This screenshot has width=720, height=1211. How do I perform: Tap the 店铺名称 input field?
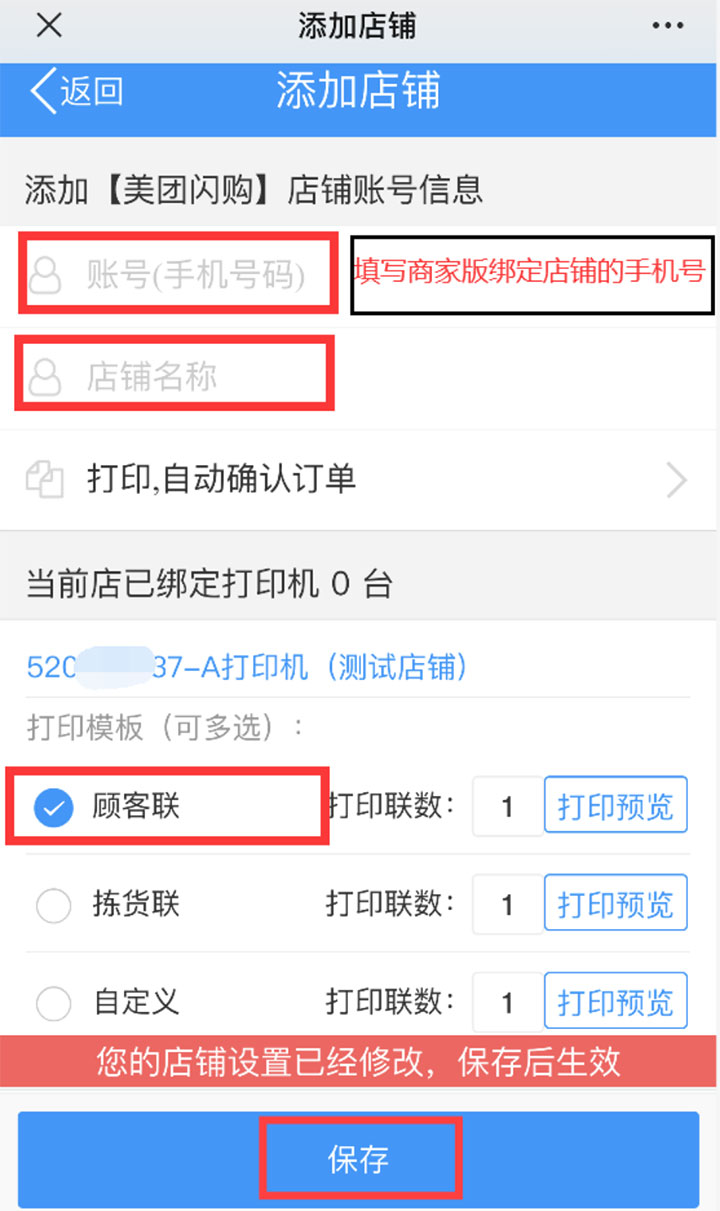tap(195, 377)
